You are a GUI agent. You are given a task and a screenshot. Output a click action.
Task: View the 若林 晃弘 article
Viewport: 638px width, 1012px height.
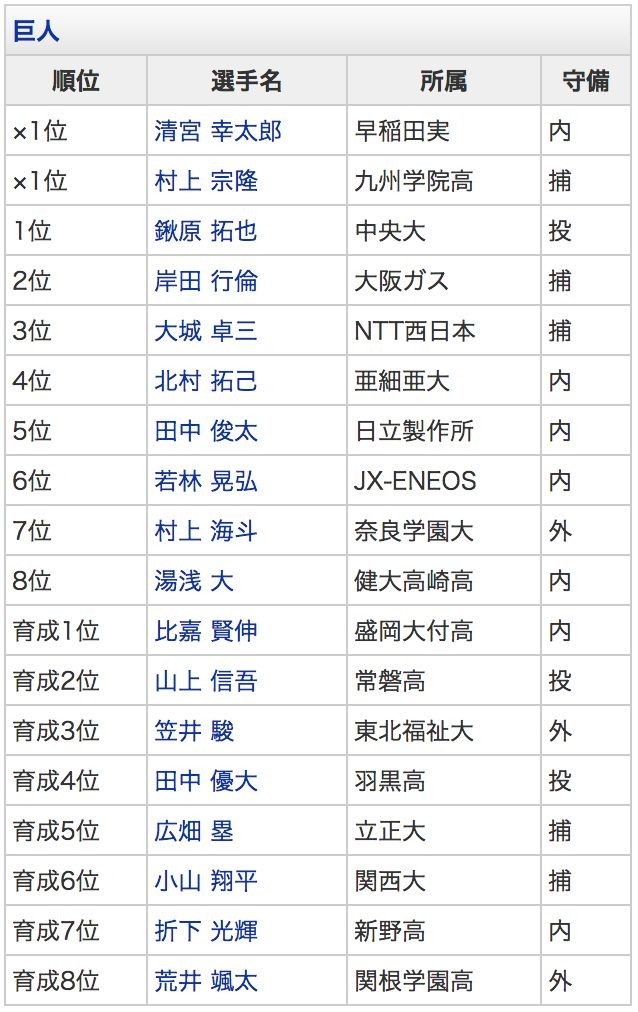coord(206,482)
